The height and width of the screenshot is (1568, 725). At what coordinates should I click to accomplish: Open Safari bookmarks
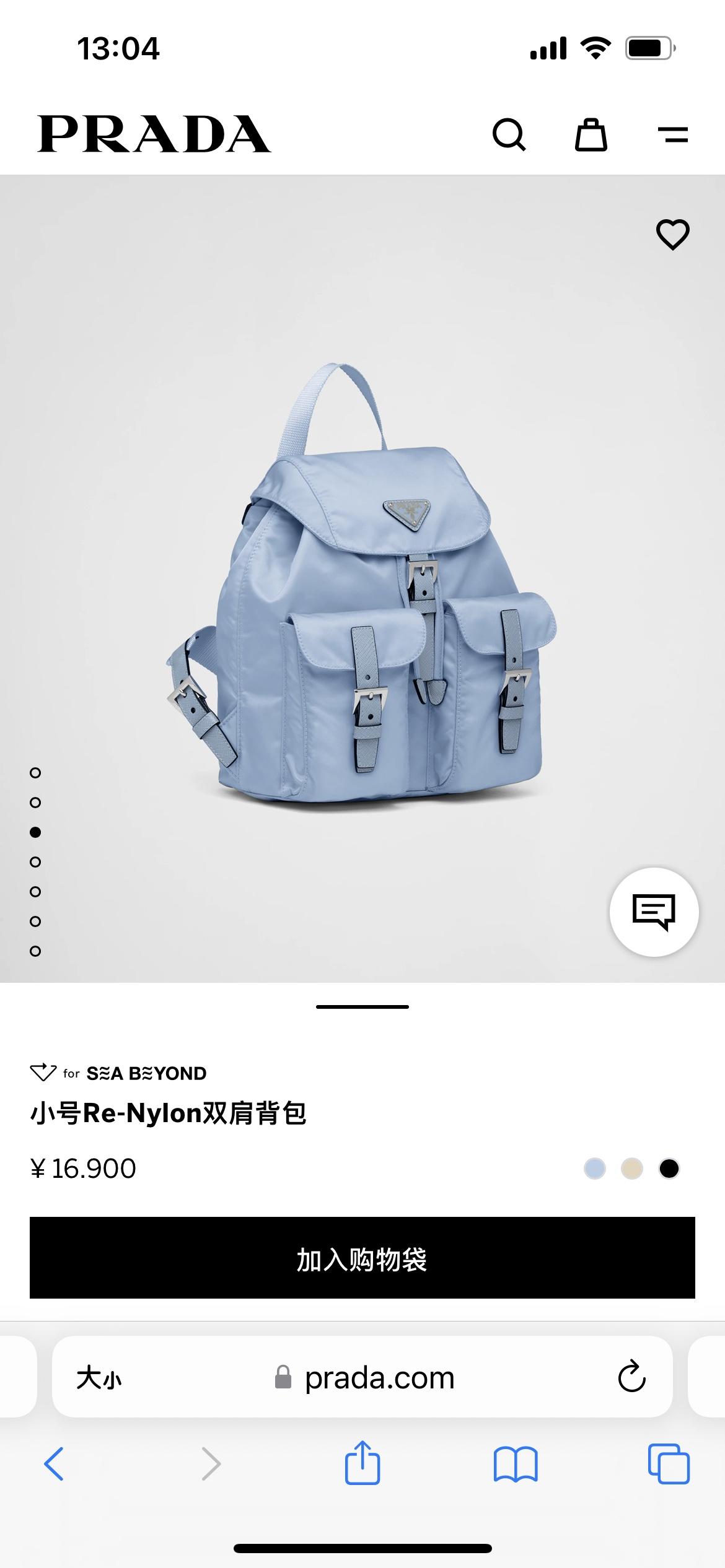coord(516,1464)
